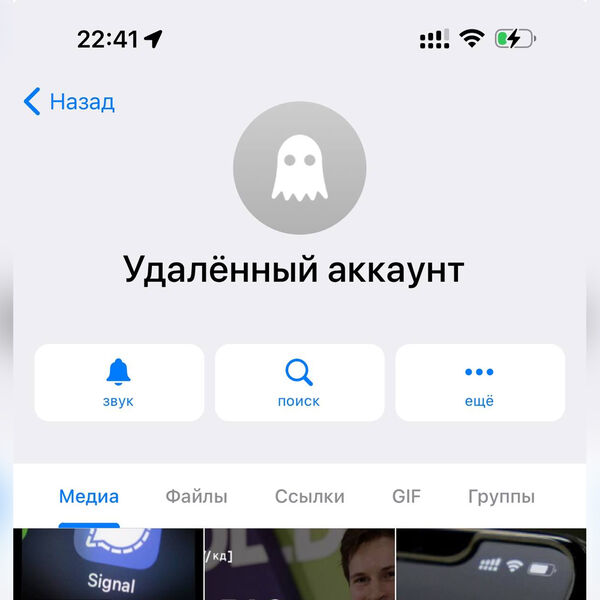This screenshot has height=600, width=600.
Task: Open the ещё more options menu
Action: click(479, 383)
